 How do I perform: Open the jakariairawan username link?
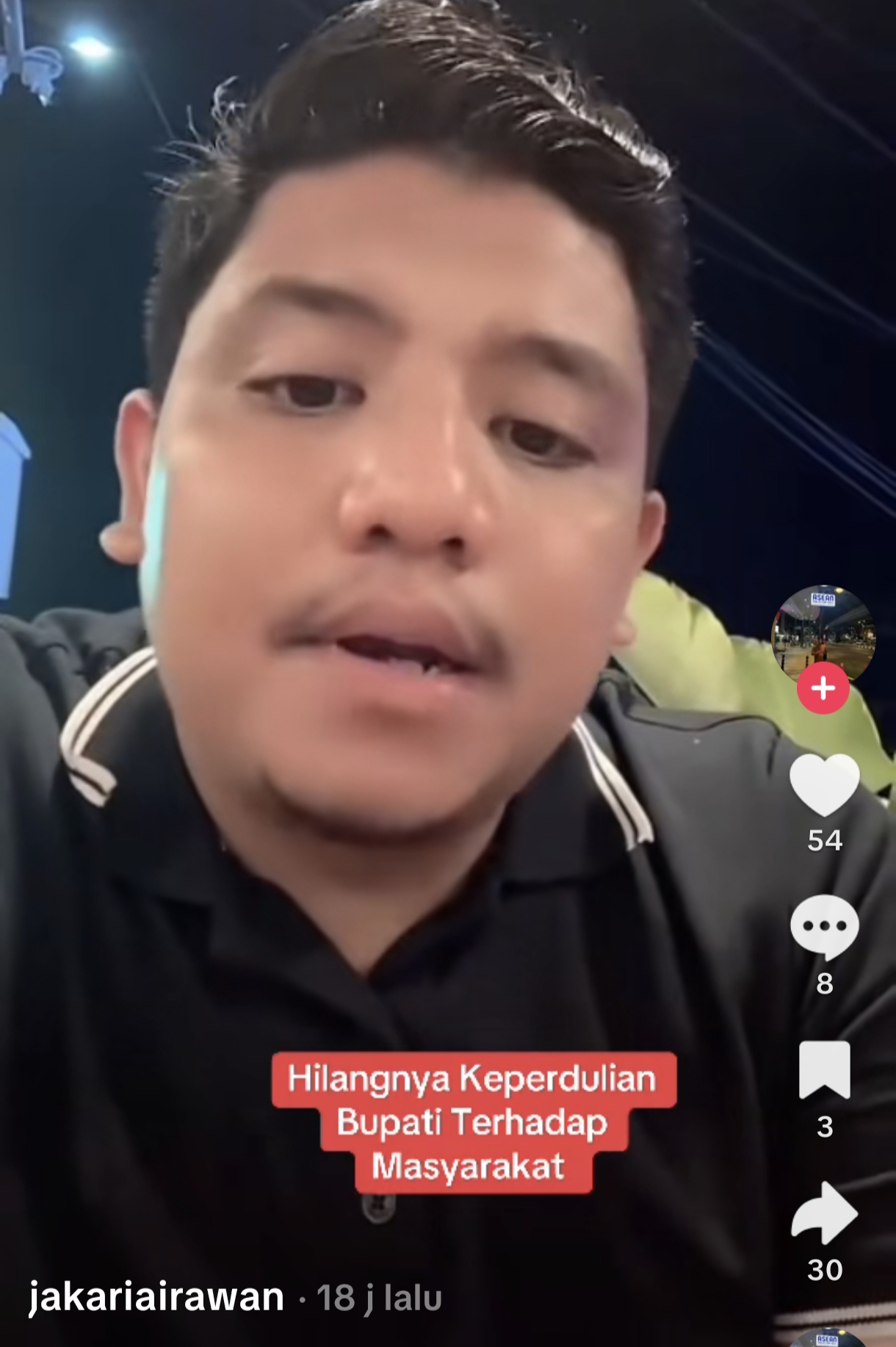point(156,1298)
